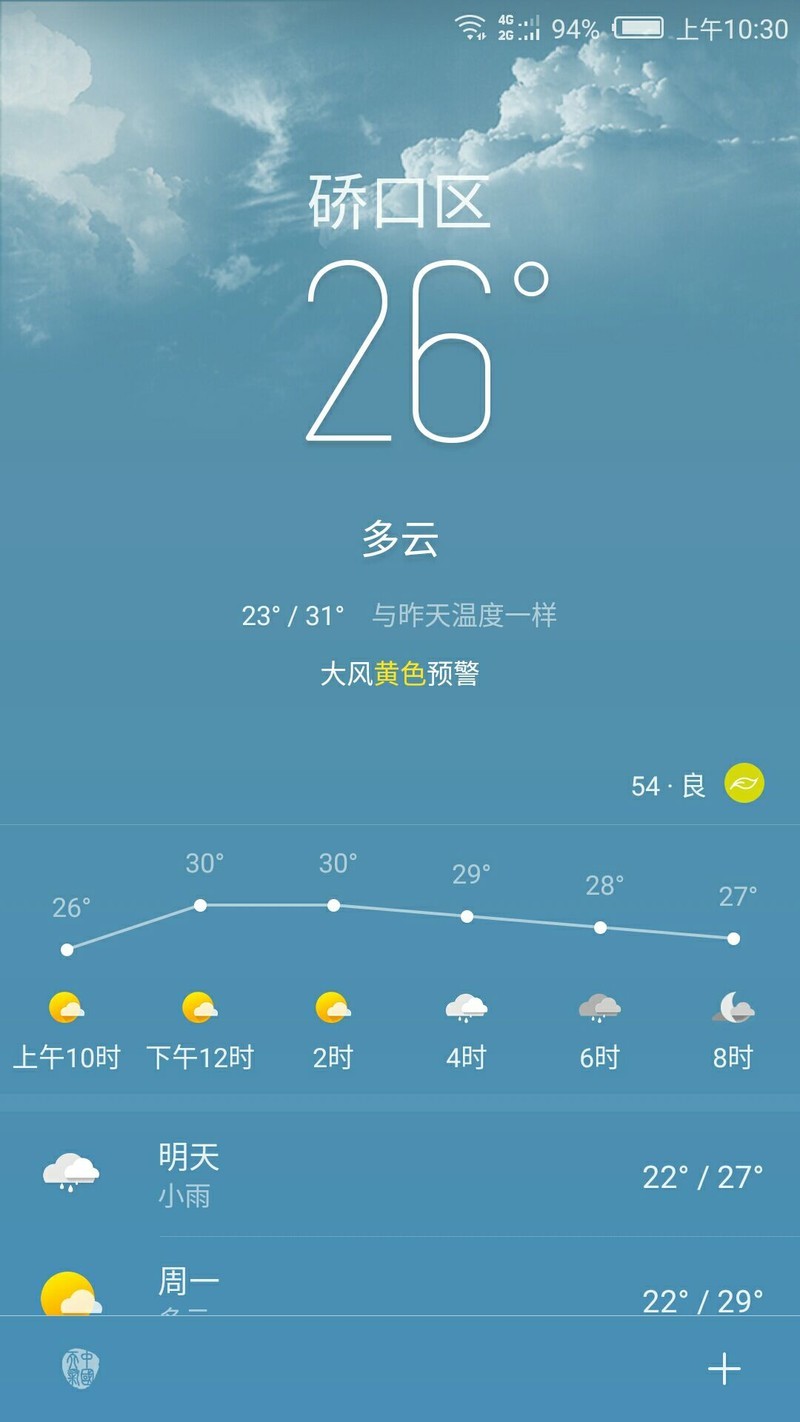The width and height of the screenshot is (800, 1422).
Task: Tap the add city plus button
Action: 723,1368
